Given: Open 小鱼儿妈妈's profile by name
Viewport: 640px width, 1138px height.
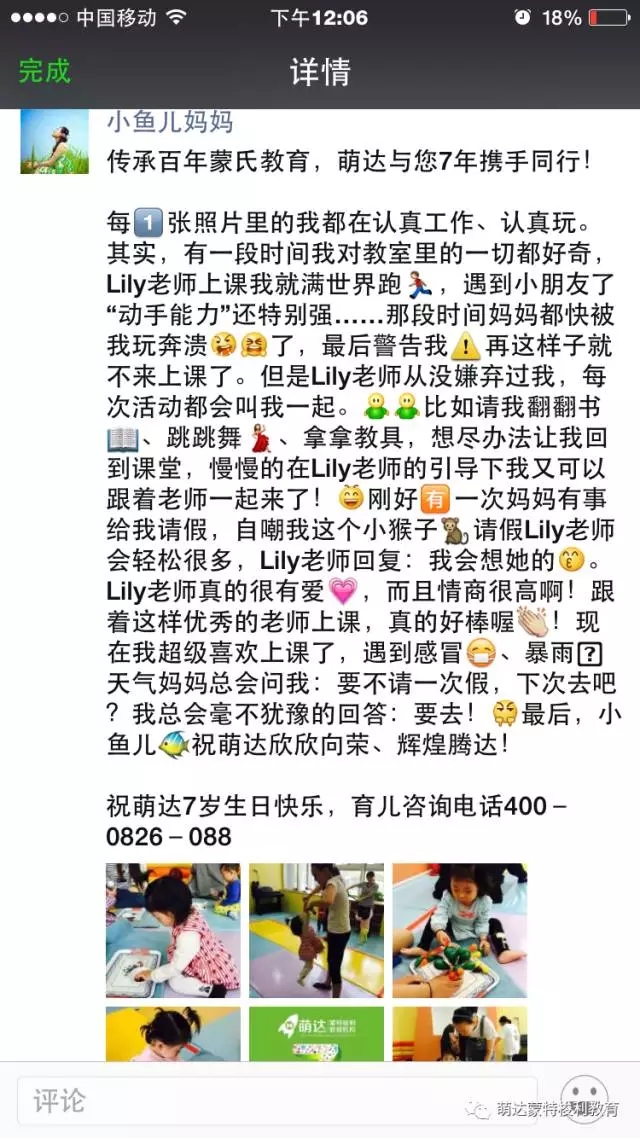Looking at the screenshot, I should pyautogui.click(x=170, y=123).
